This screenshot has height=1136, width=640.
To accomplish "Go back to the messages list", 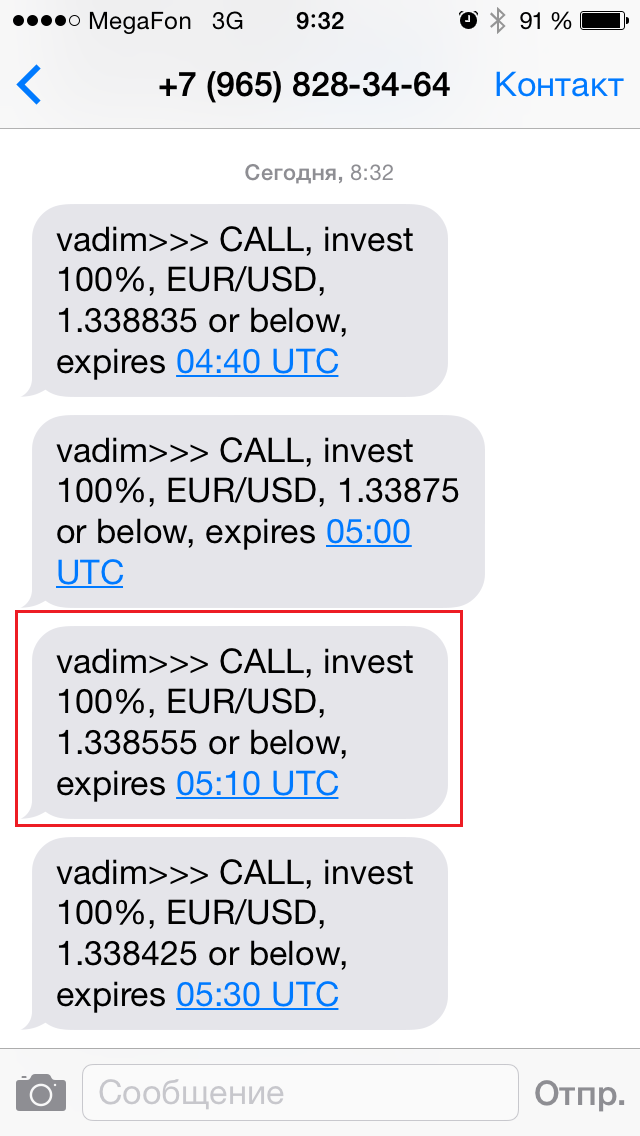I will pos(30,85).
